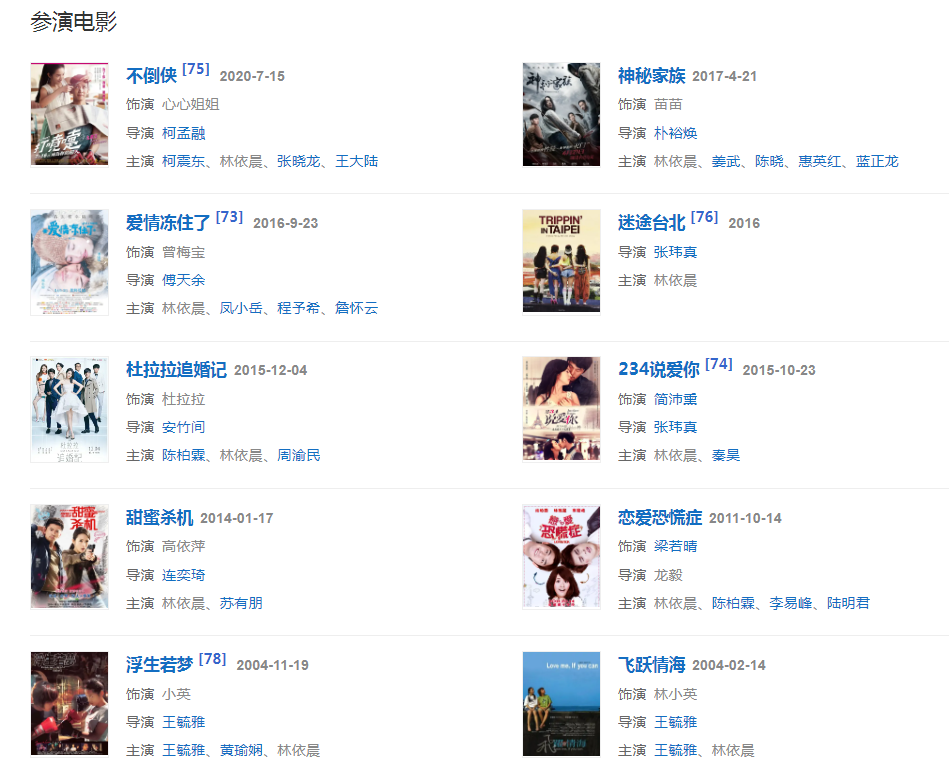Open the 迷途台北 movie poster
This screenshot has height=769, width=949.
(561, 261)
